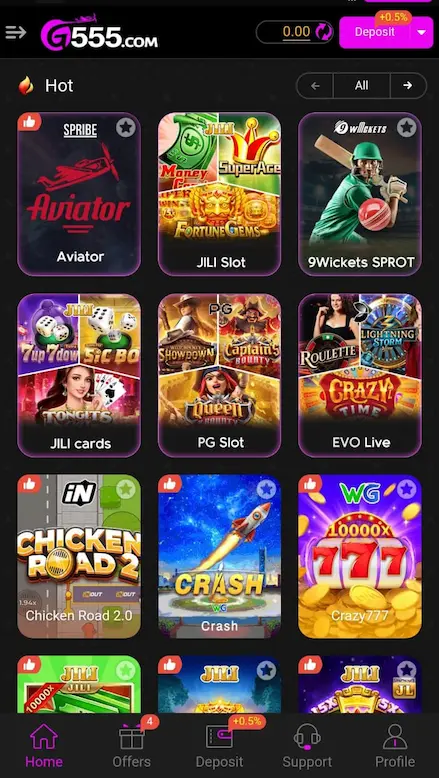Open the Aviator game
This screenshot has height=778, width=439.
point(79,194)
